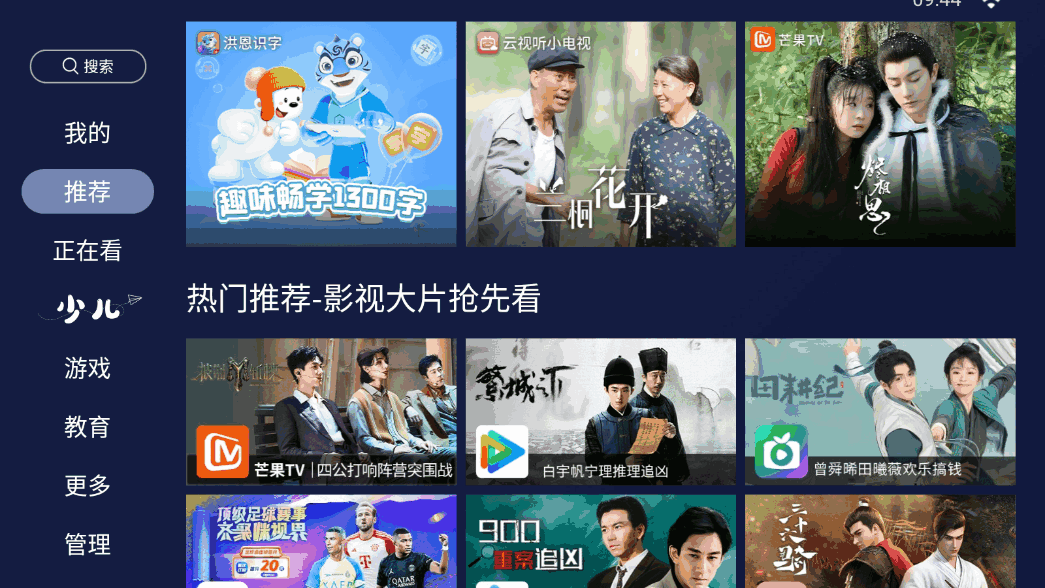The width and height of the screenshot is (1045, 588).
Task: Open the 少儿 kids section
Action: pyautogui.click(x=87, y=309)
